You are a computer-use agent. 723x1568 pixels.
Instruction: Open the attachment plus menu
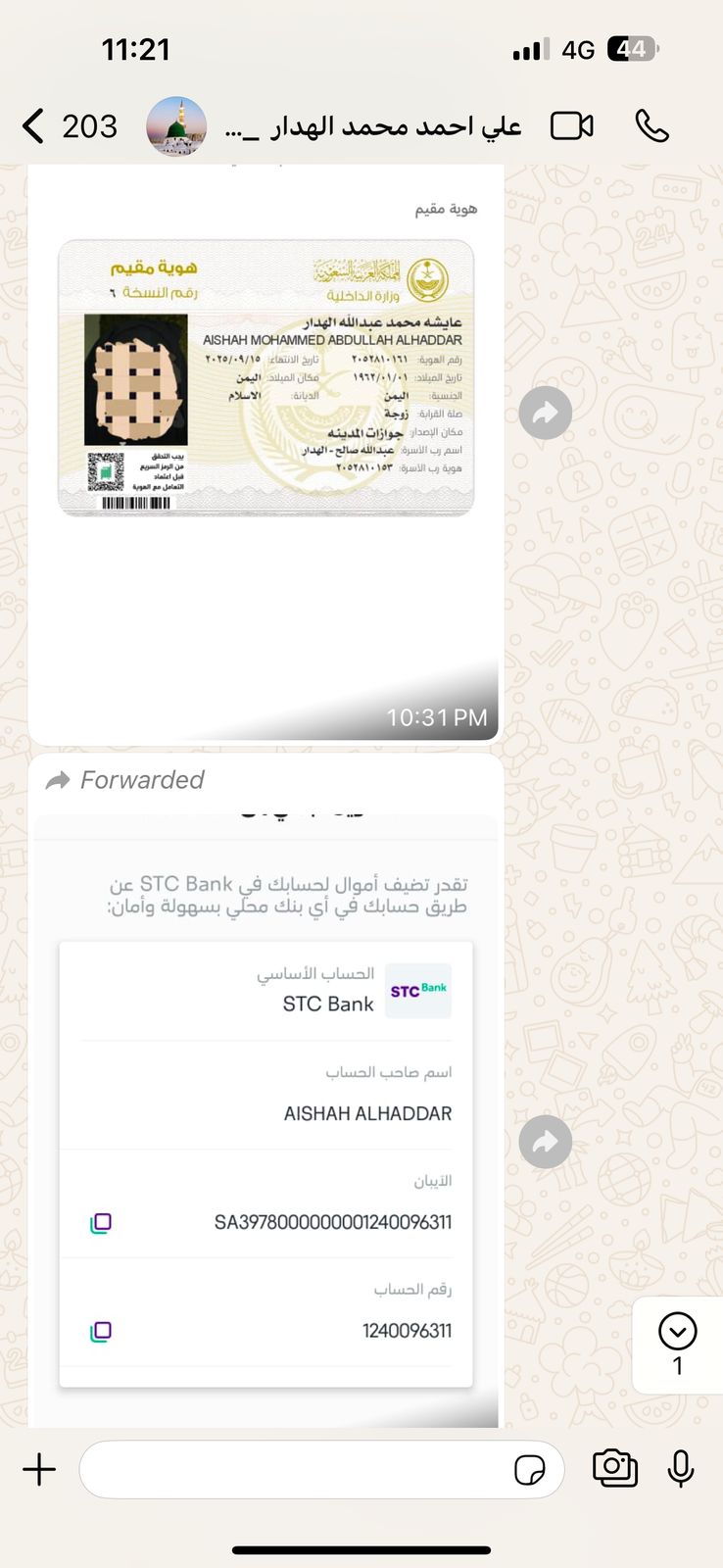(x=39, y=1469)
